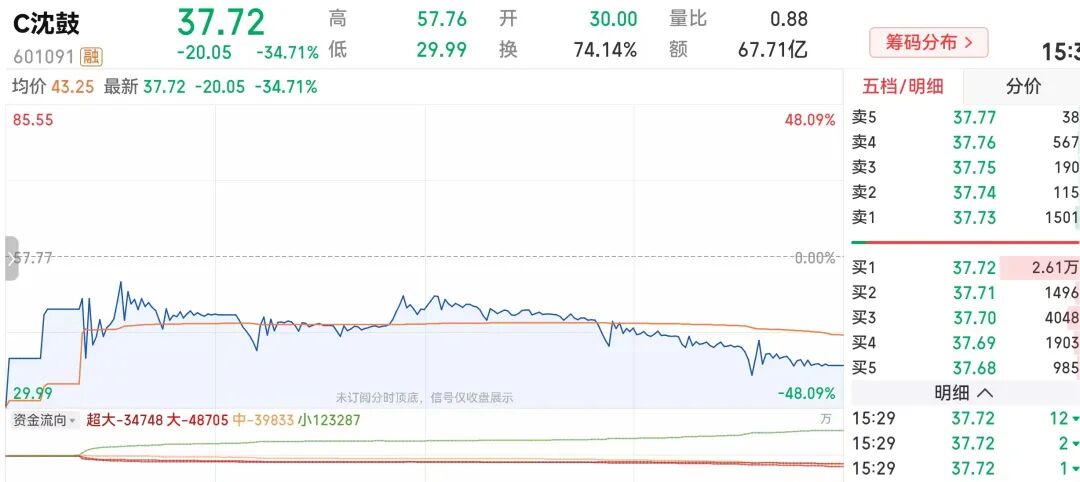Tap the 融 margin trading badge

point(90,56)
